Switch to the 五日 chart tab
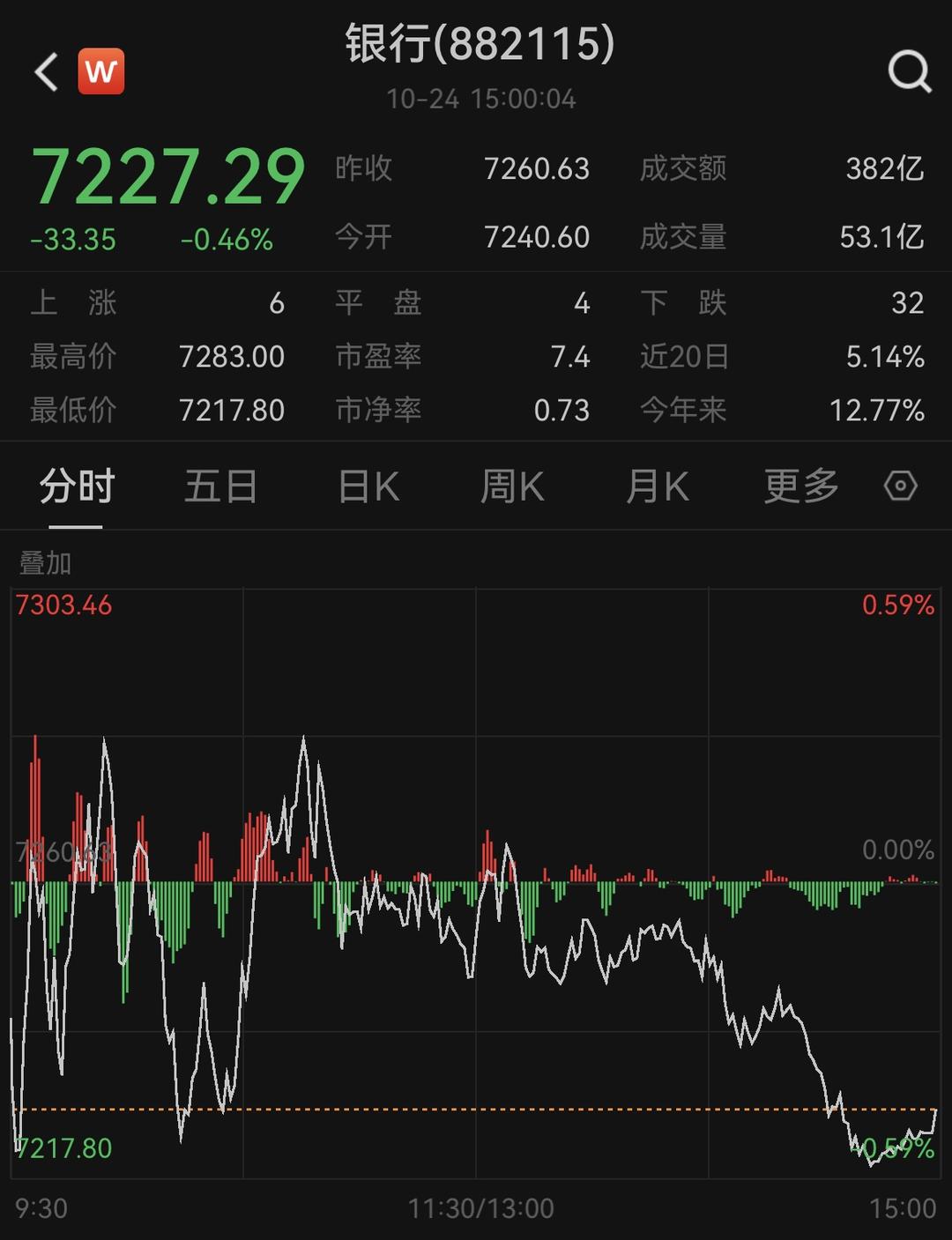This screenshot has height=1240, width=952. (220, 486)
